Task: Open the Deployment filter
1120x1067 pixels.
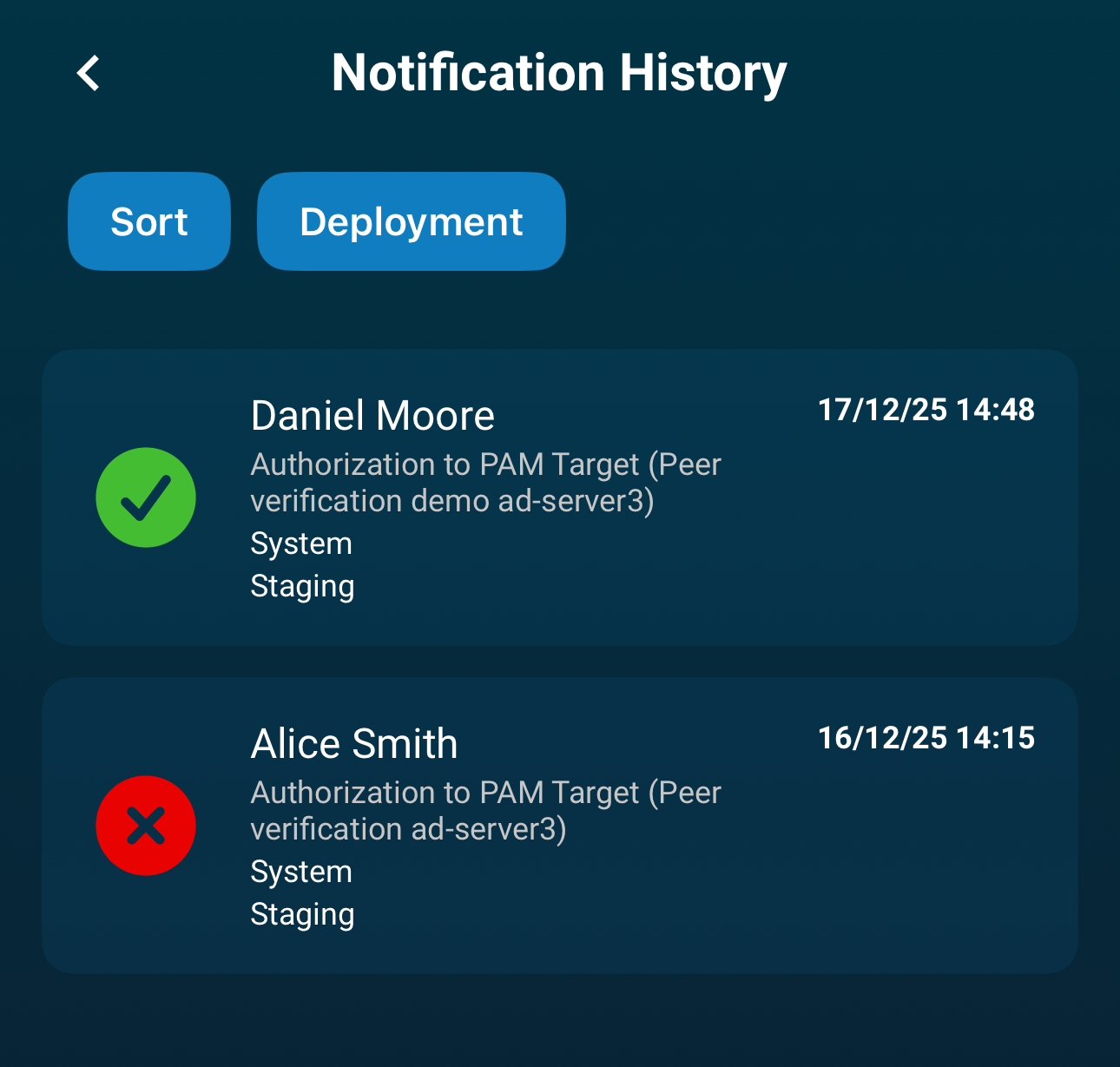Action: [411, 222]
